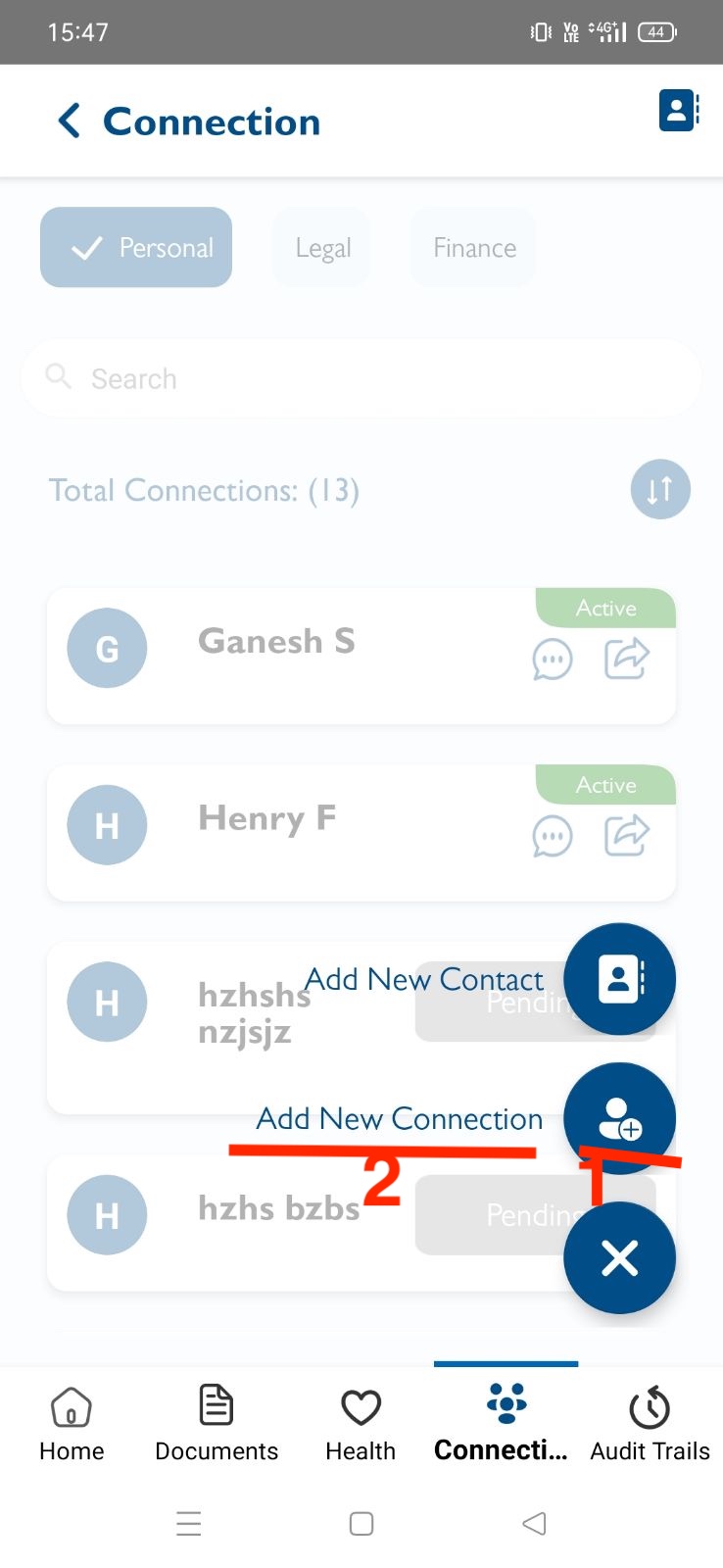Switch to the Documents tab
Image resolution: width=723 pixels, height=1568 pixels.
click(217, 1424)
